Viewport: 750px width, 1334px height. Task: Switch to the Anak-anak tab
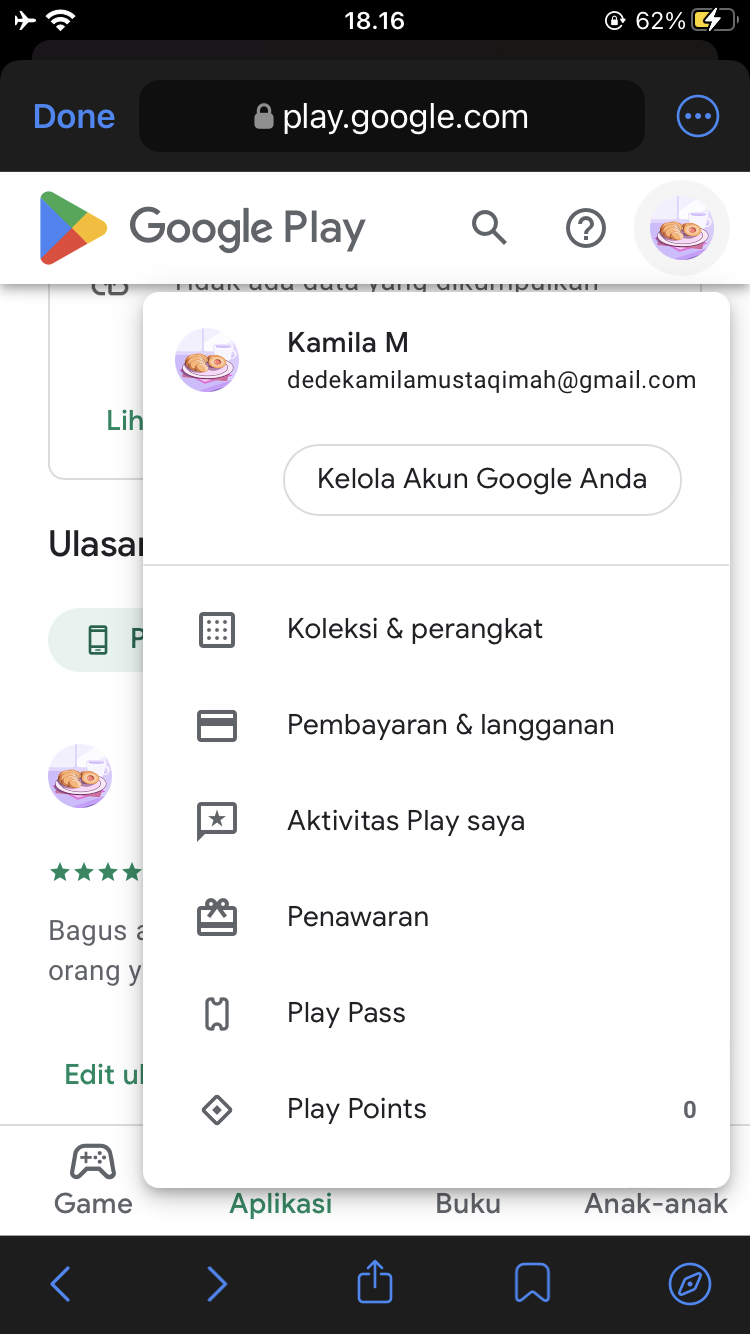656,1203
